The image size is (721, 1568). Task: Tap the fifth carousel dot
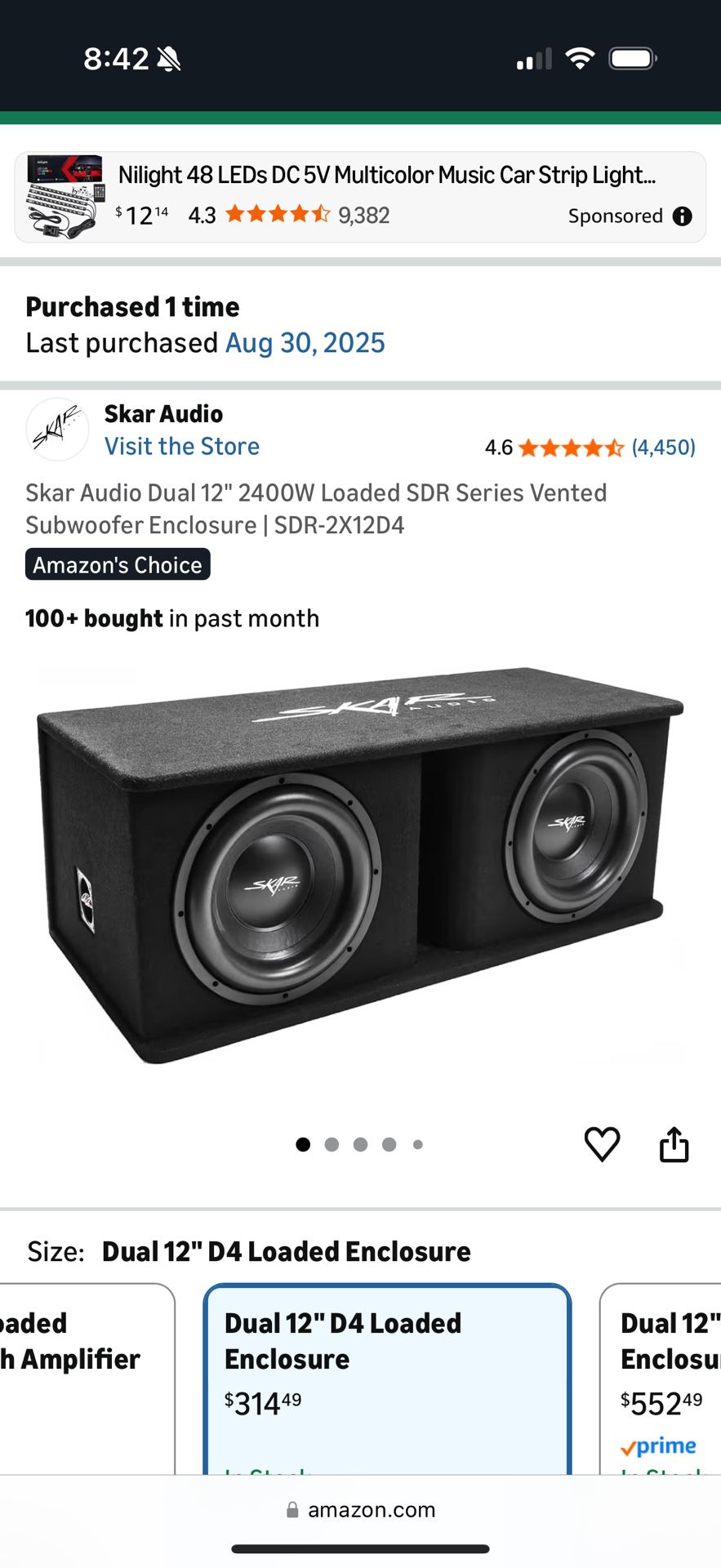pos(417,1144)
